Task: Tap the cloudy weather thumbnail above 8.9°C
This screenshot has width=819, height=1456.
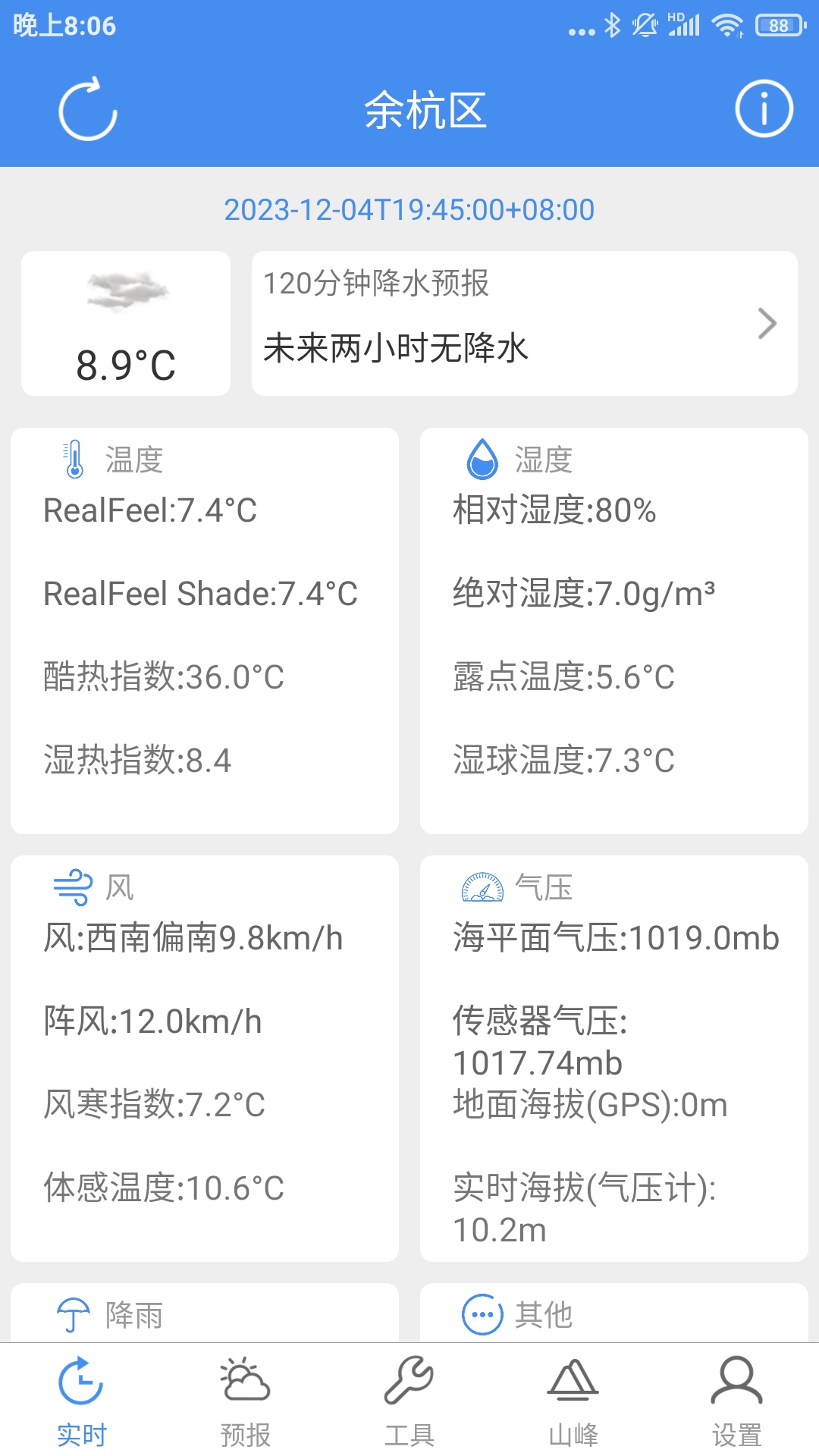Action: (x=127, y=292)
